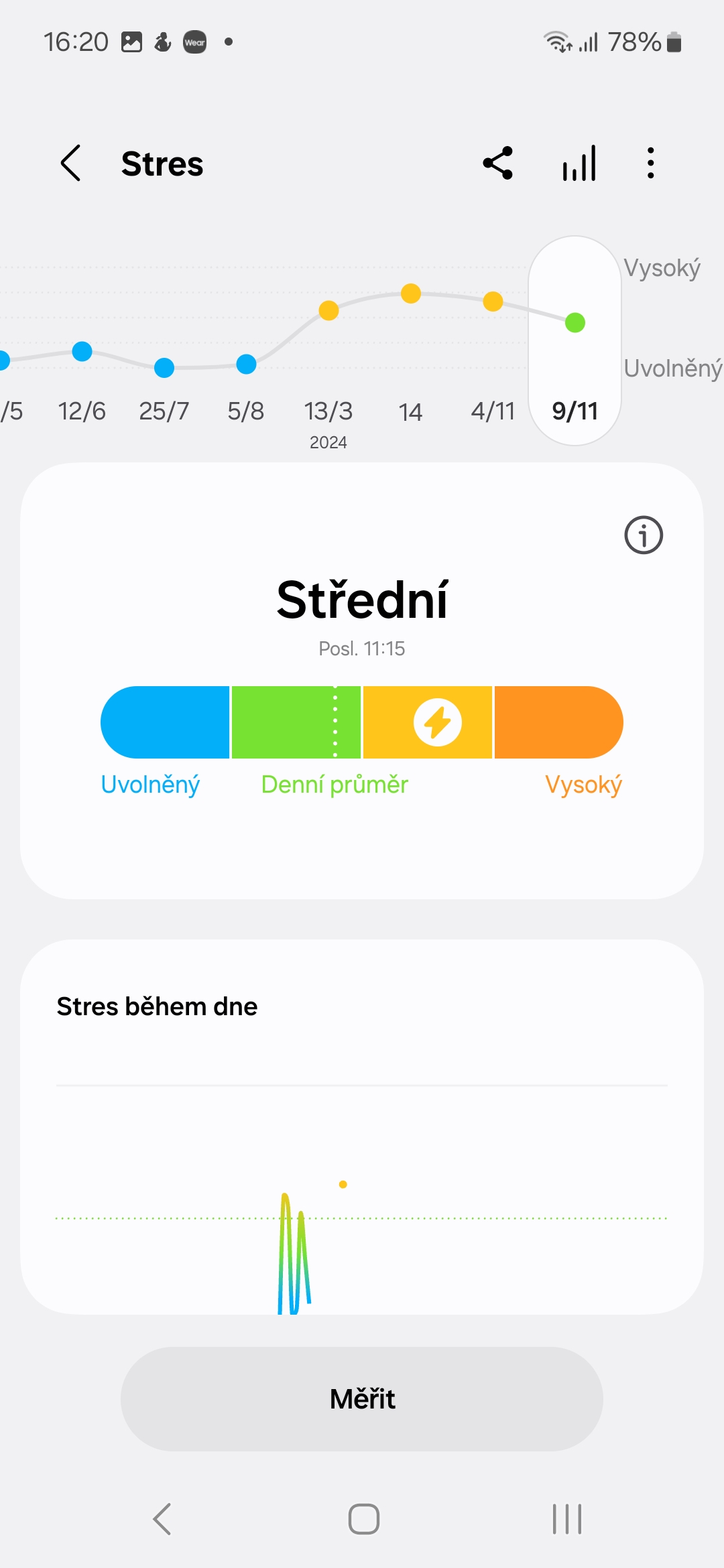Share the stress data
The height and width of the screenshot is (1568, 724).
tap(498, 163)
